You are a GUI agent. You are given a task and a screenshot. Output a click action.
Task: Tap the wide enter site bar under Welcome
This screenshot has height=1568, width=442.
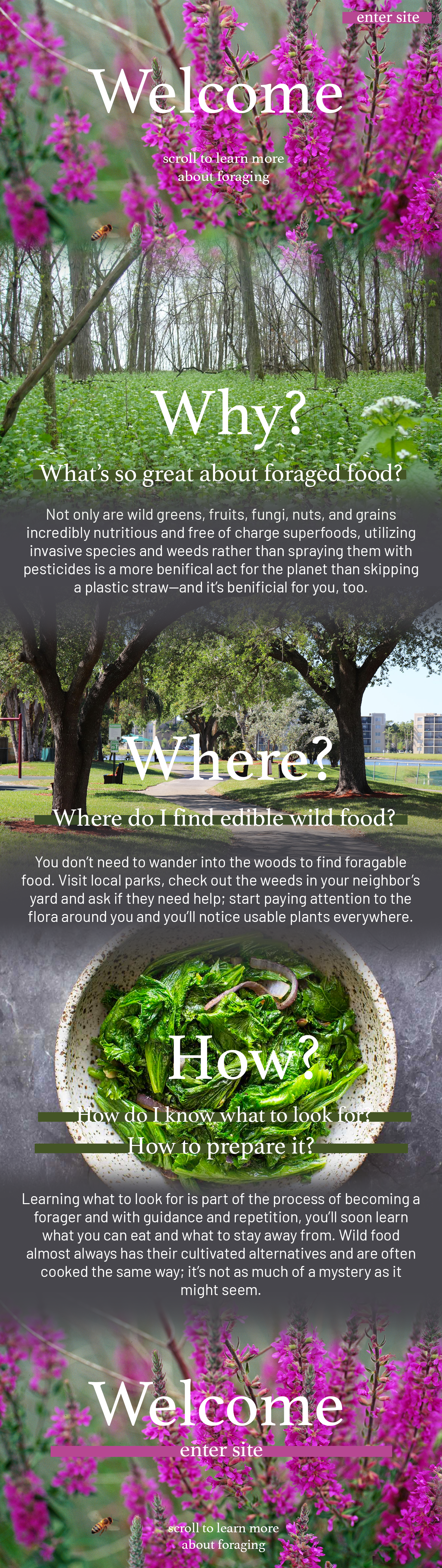pyautogui.click(x=221, y=1450)
